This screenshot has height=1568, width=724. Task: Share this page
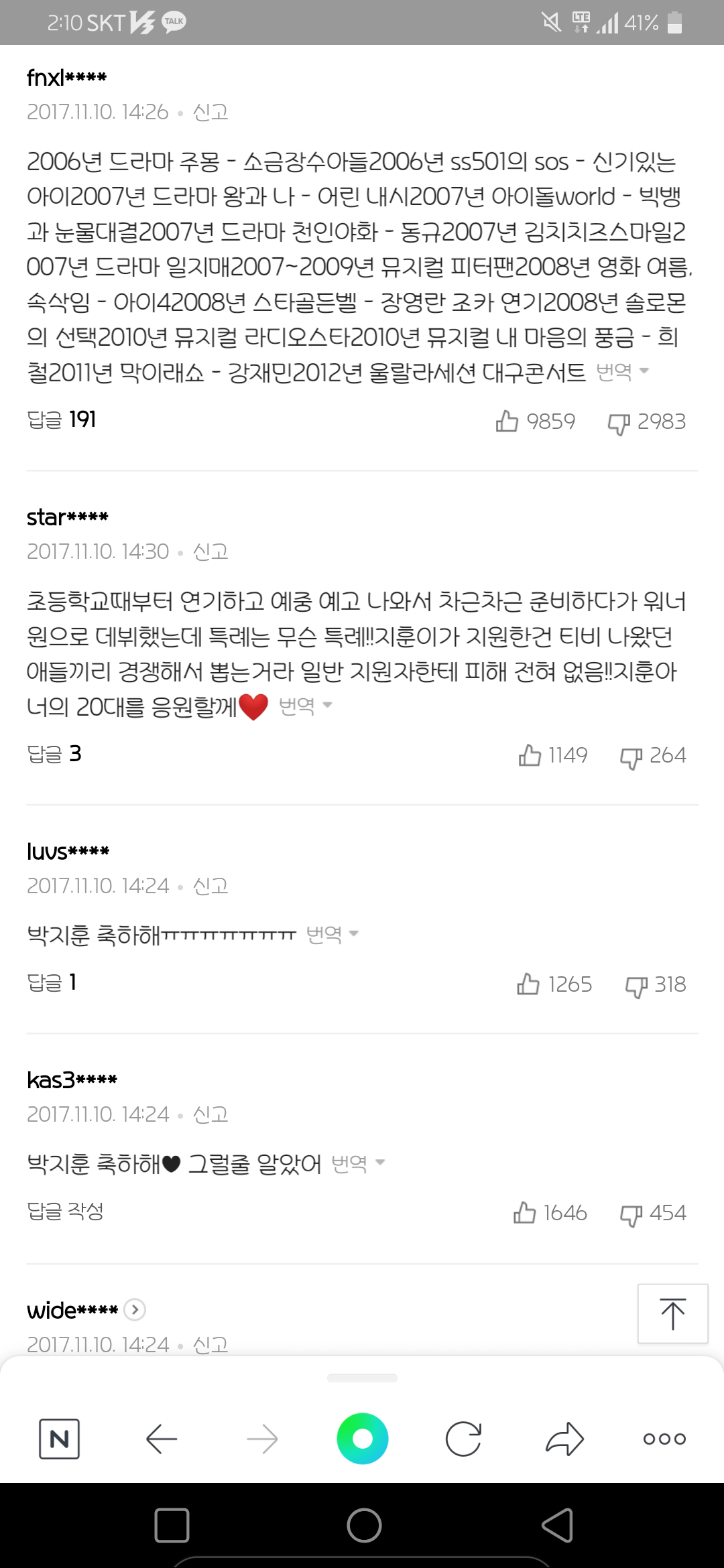[x=564, y=1439]
